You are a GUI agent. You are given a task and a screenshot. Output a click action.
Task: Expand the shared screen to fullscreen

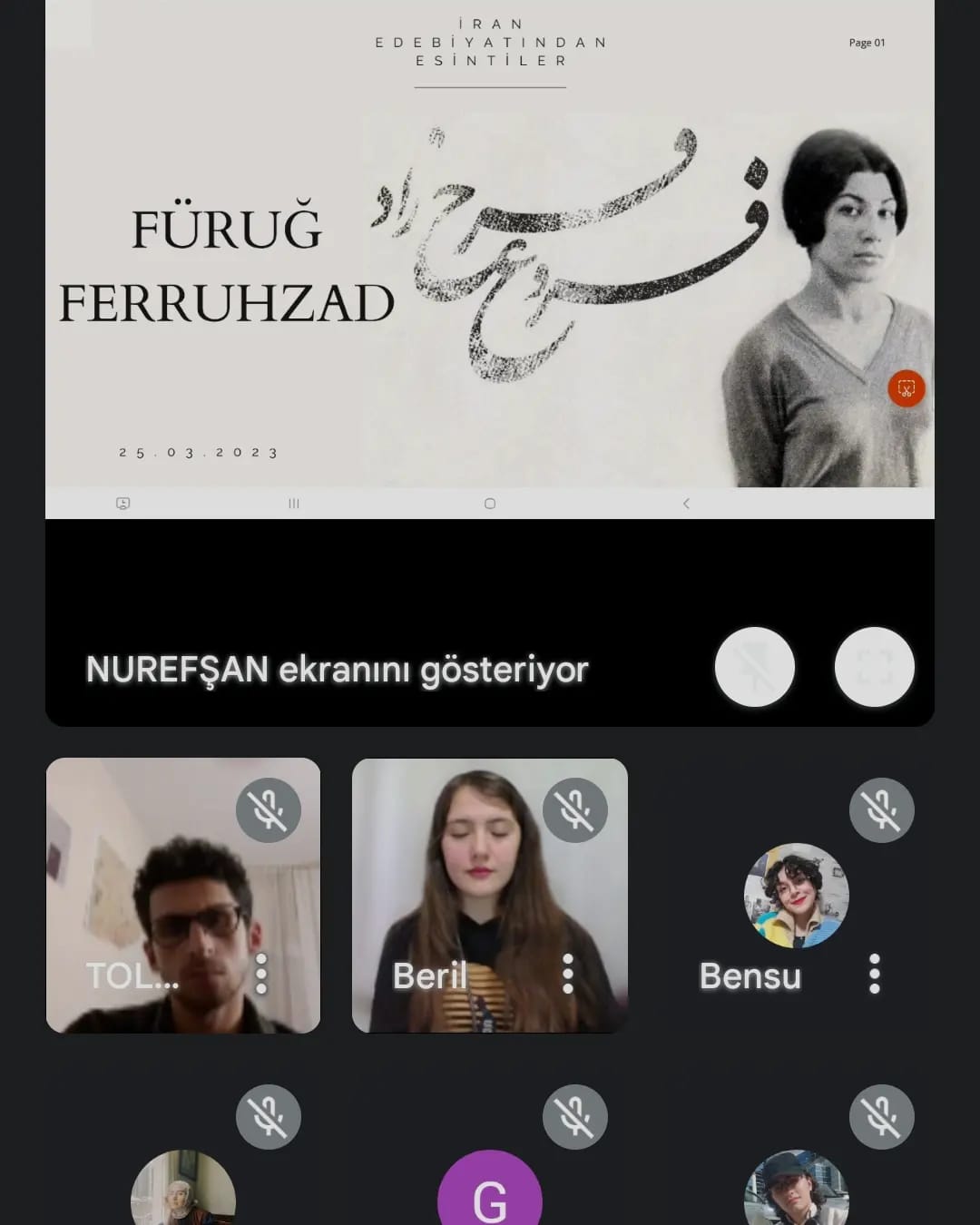tap(874, 667)
